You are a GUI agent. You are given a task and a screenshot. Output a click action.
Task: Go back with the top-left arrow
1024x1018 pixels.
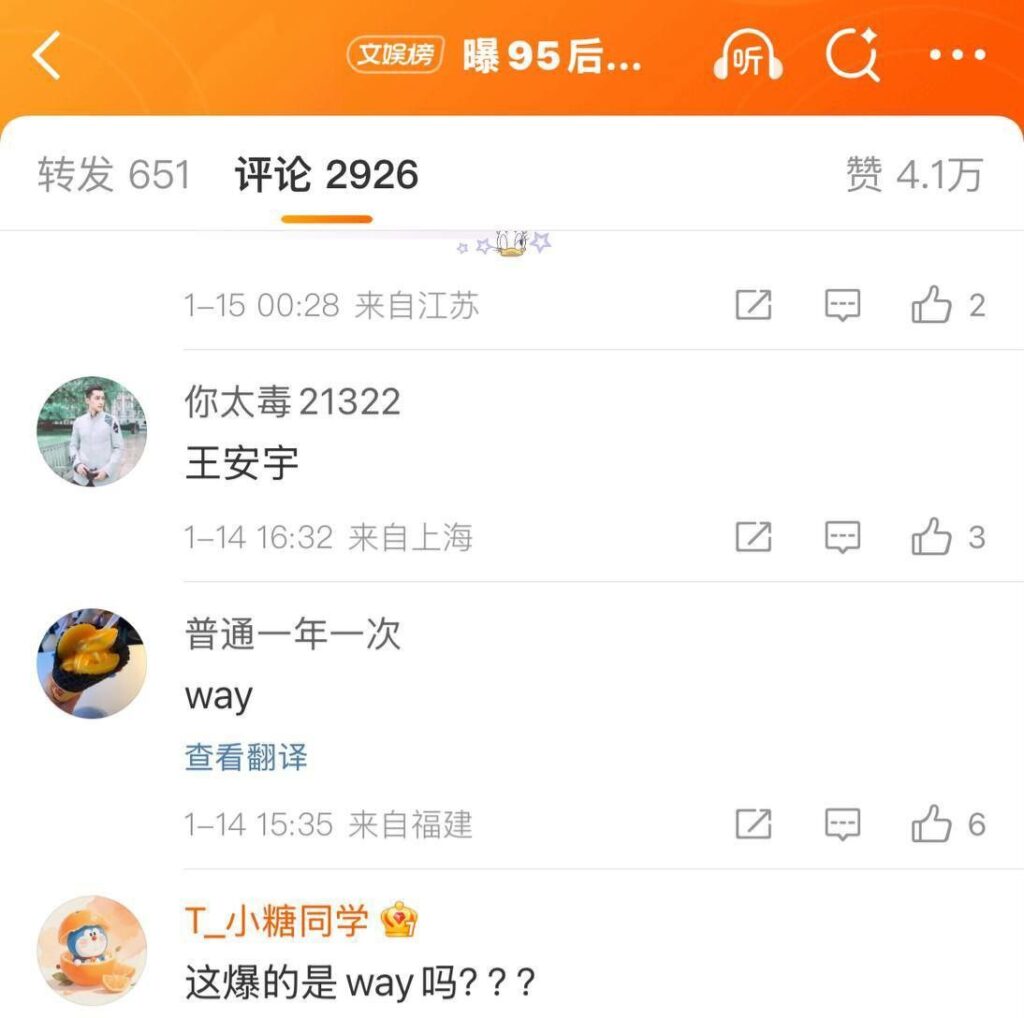(47, 57)
